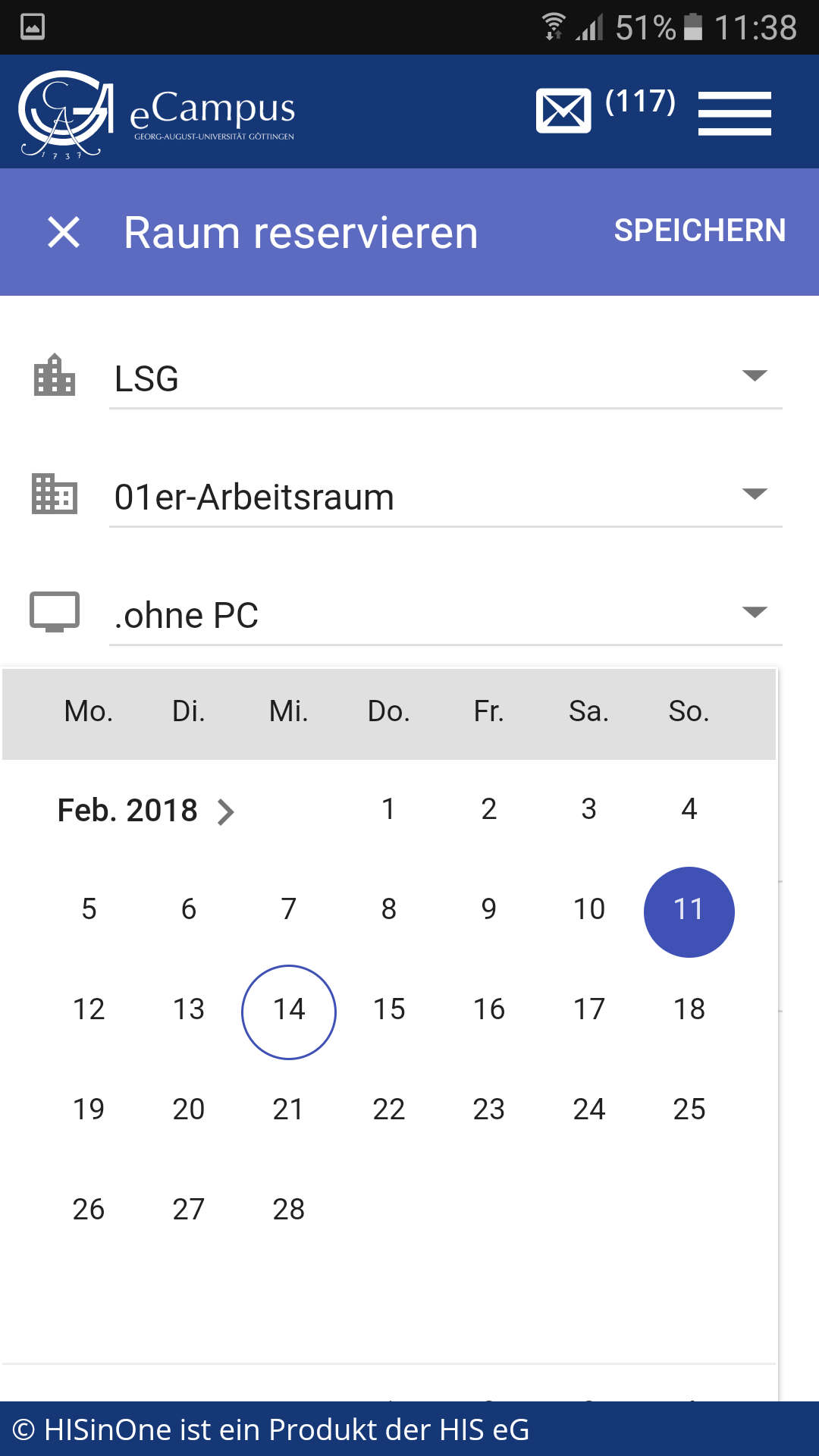Pick February 5 in the calendar
This screenshot has height=1456, width=819.
click(x=89, y=909)
